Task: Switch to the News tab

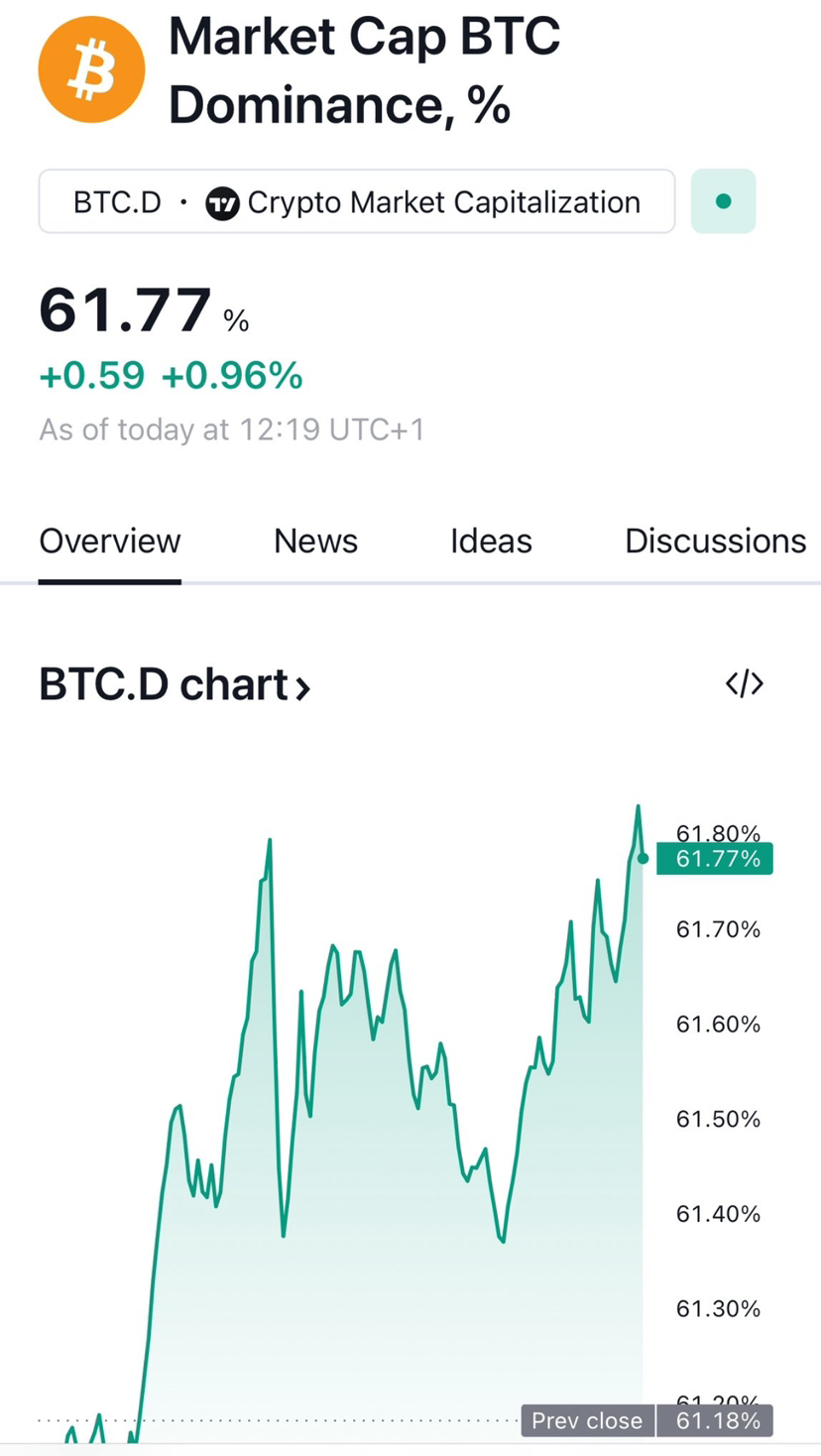Action: (315, 542)
